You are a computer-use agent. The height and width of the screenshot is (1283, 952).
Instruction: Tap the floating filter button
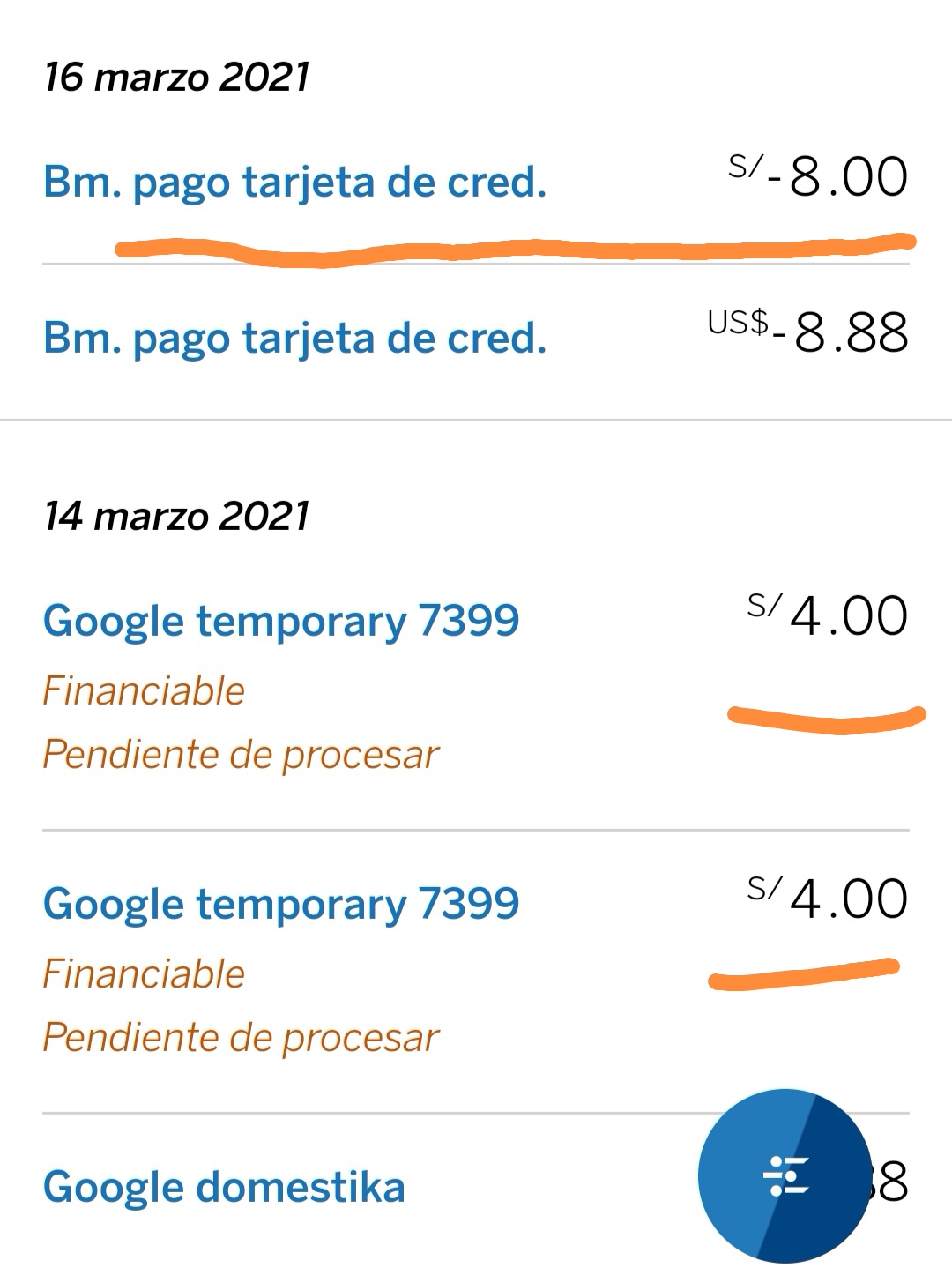[x=784, y=1175]
